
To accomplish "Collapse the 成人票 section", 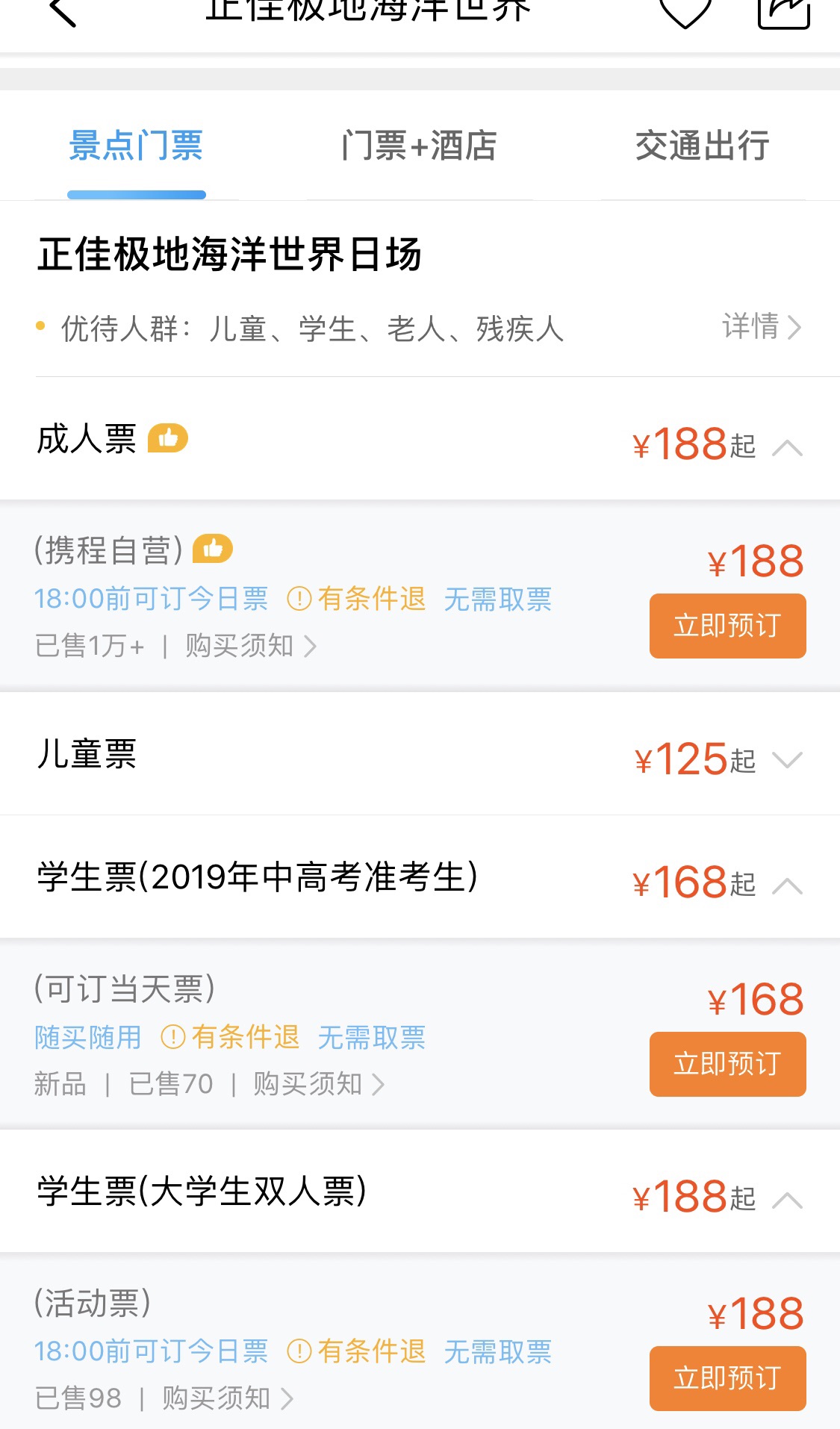I will pyautogui.click(x=787, y=448).
